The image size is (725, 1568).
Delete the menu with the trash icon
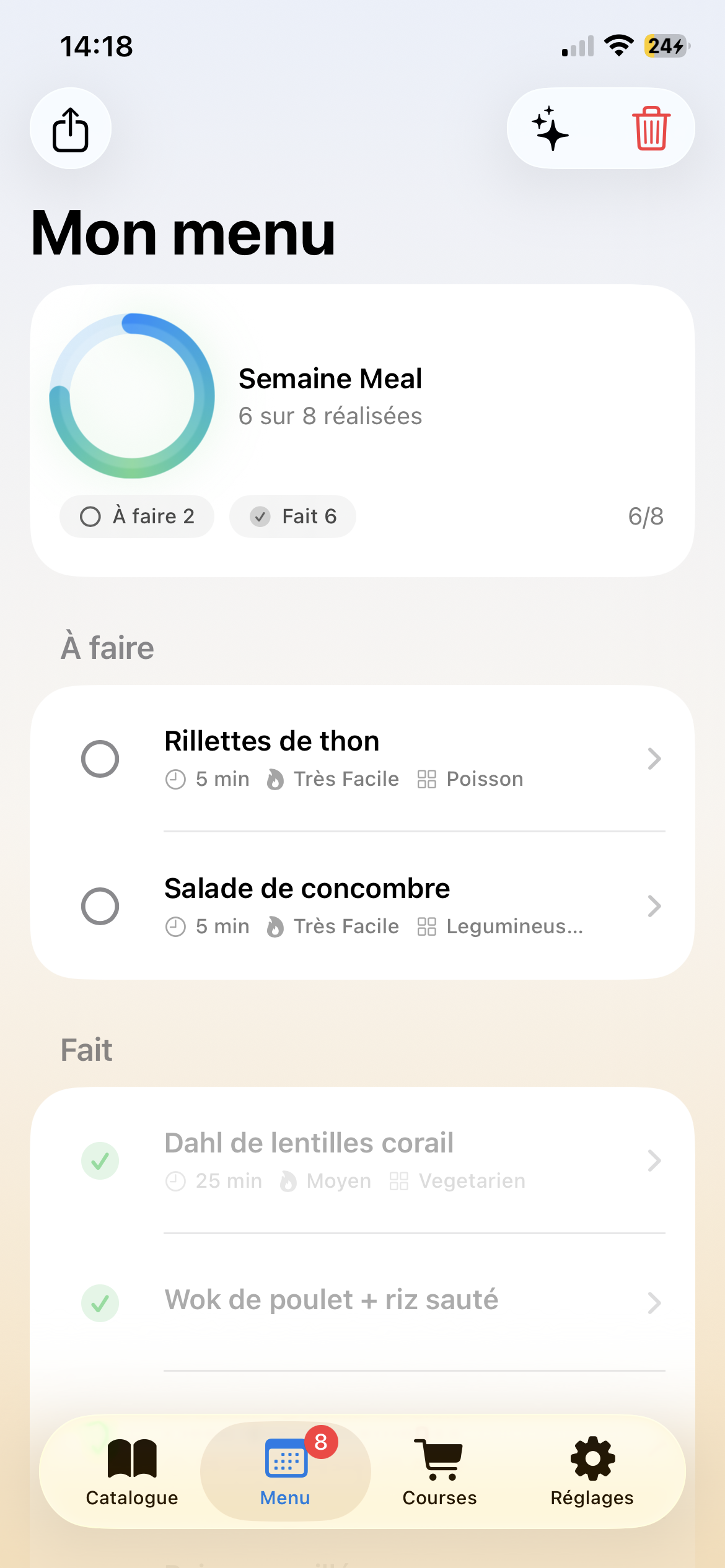651,129
